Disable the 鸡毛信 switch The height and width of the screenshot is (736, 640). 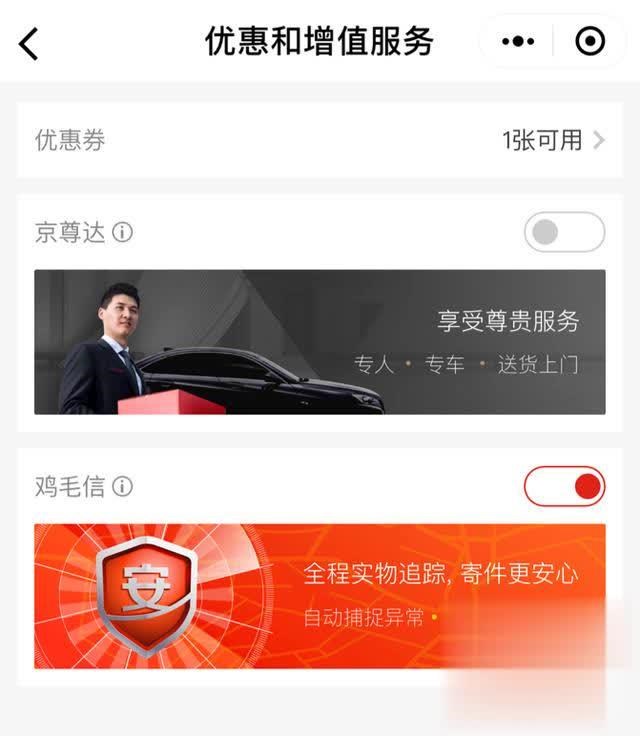coord(564,487)
